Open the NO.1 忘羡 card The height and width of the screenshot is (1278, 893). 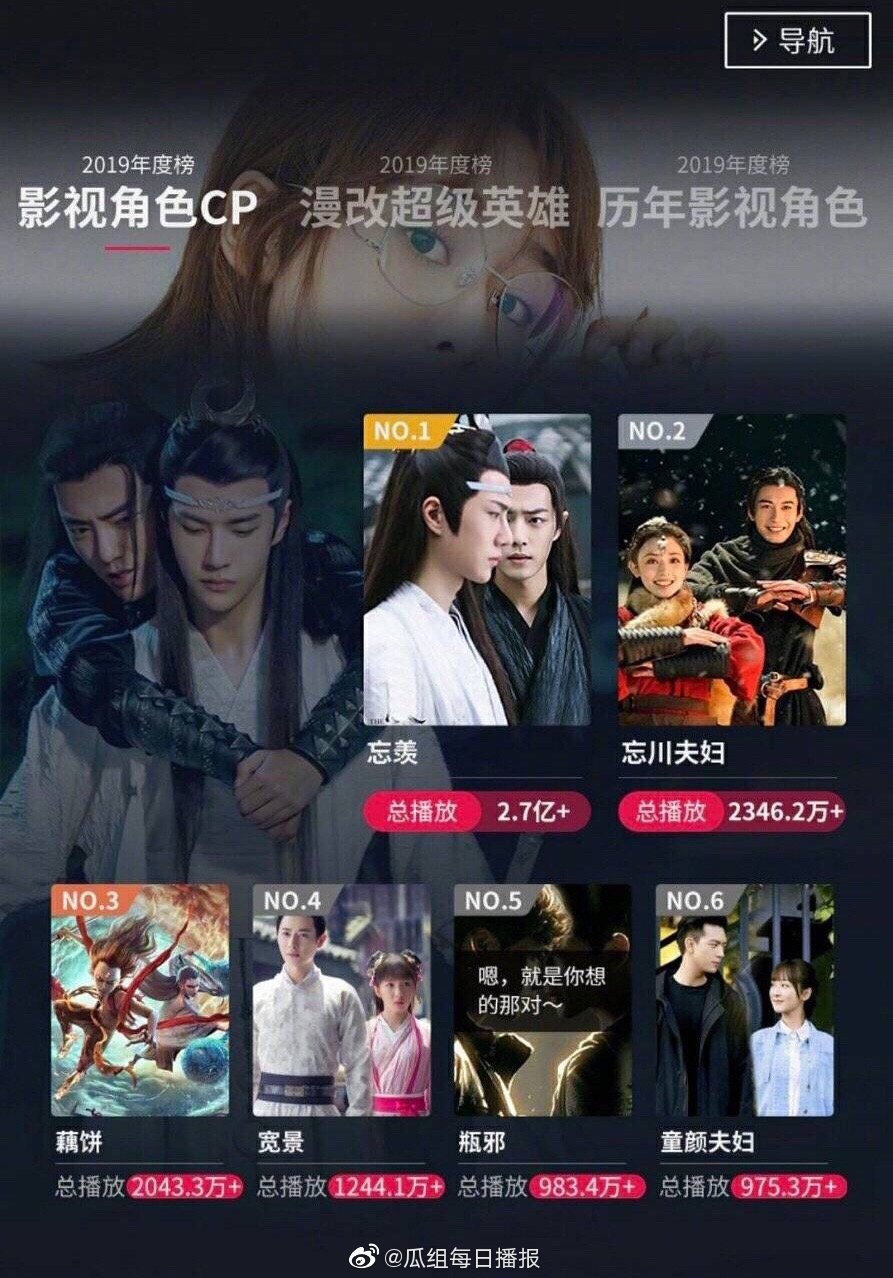click(x=477, y=571)
